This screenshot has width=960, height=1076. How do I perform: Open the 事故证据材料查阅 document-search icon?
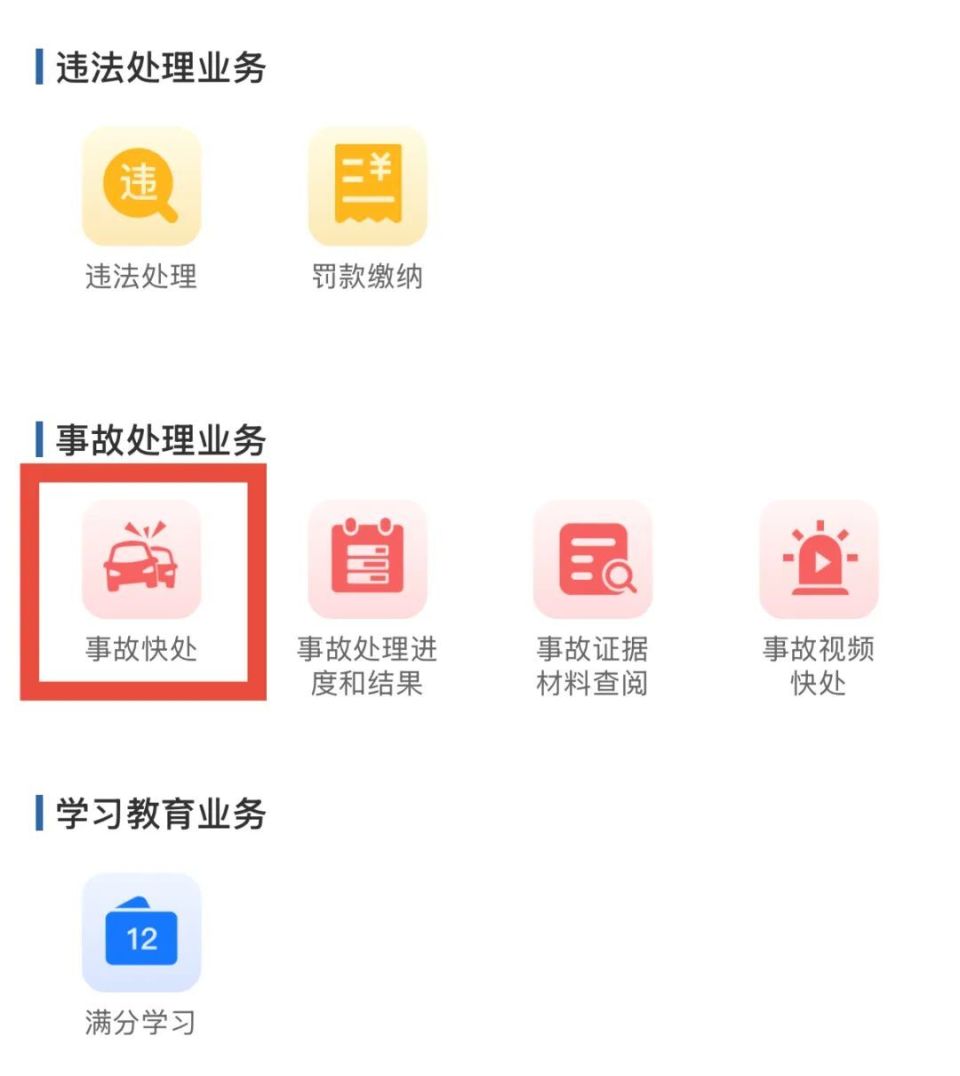(594, 560)
